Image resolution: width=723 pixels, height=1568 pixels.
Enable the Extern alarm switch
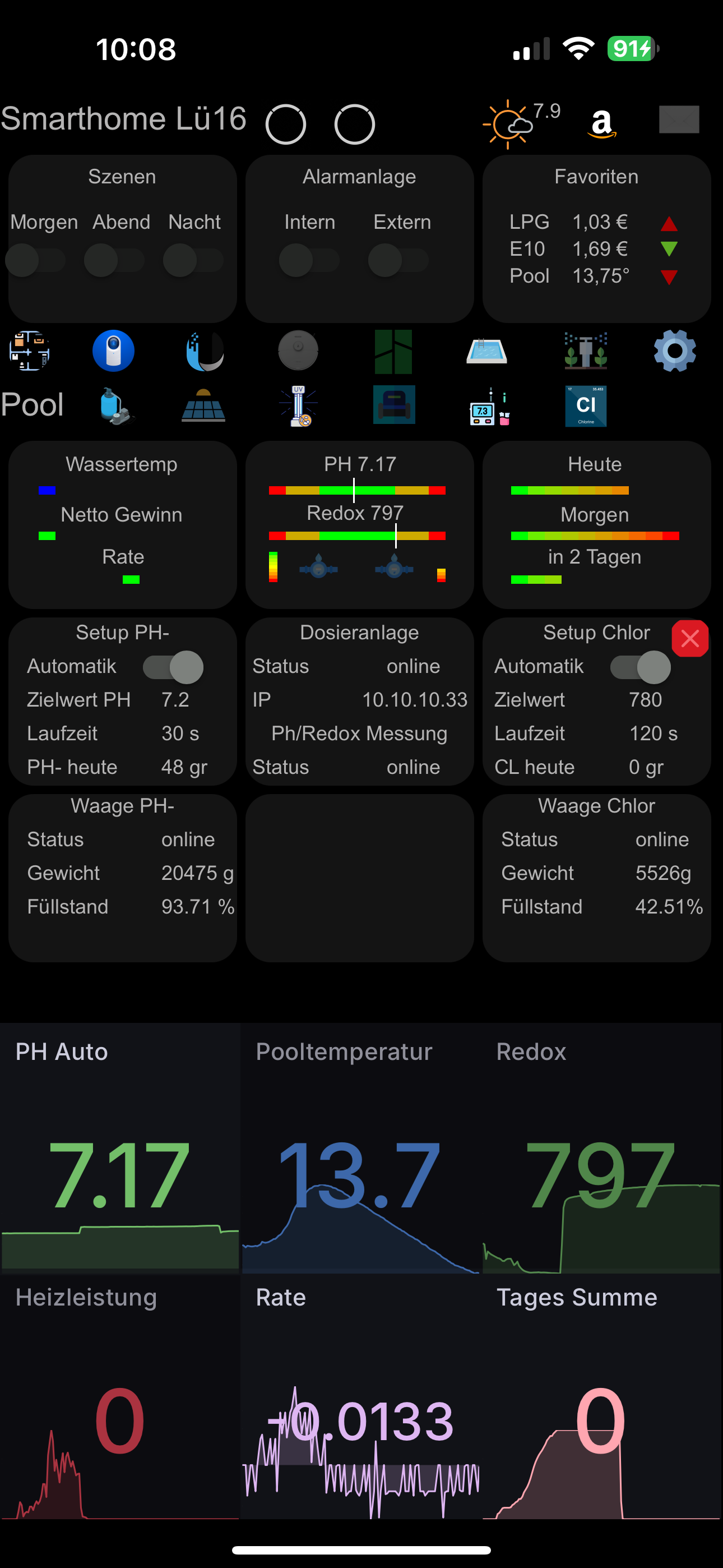(x=398, y=261)
